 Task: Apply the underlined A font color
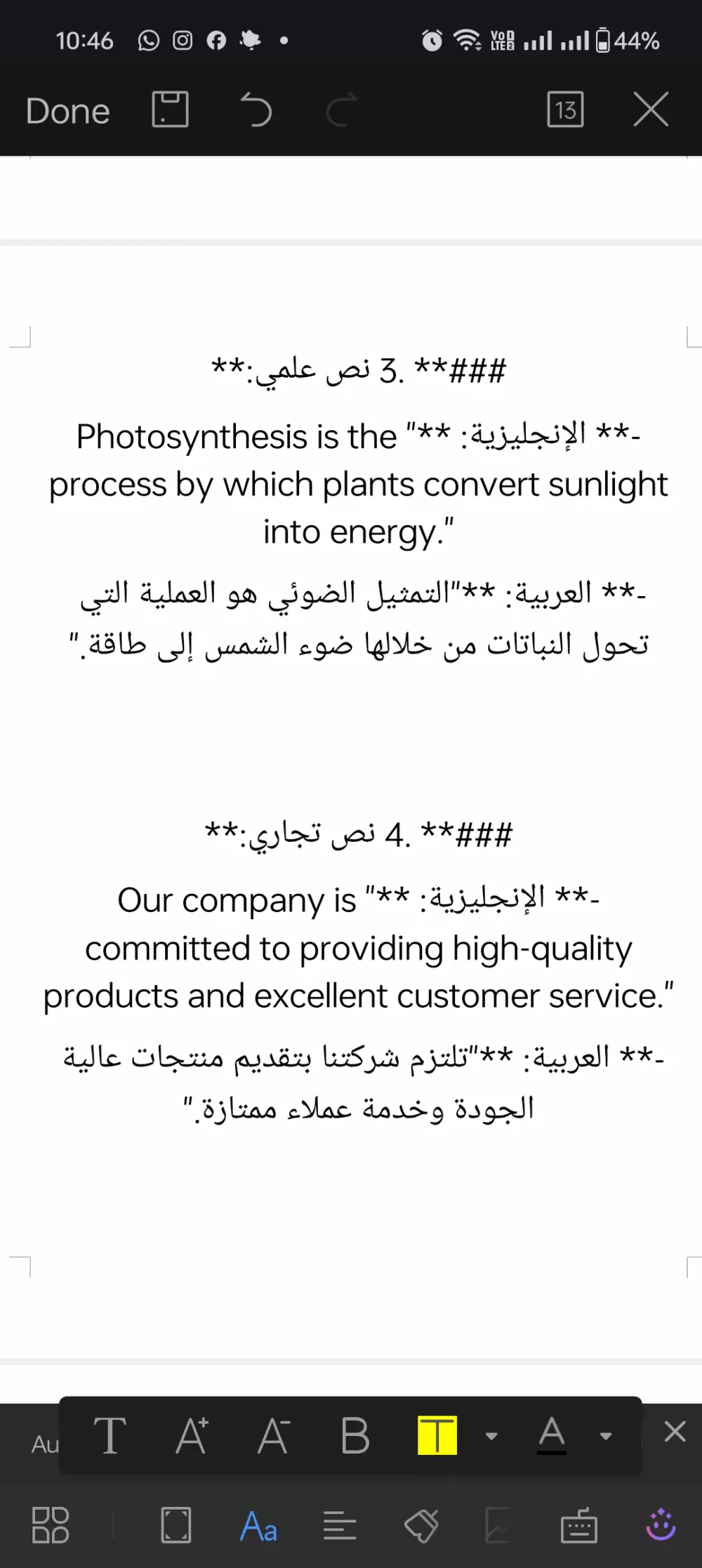tap(552, 1435)
